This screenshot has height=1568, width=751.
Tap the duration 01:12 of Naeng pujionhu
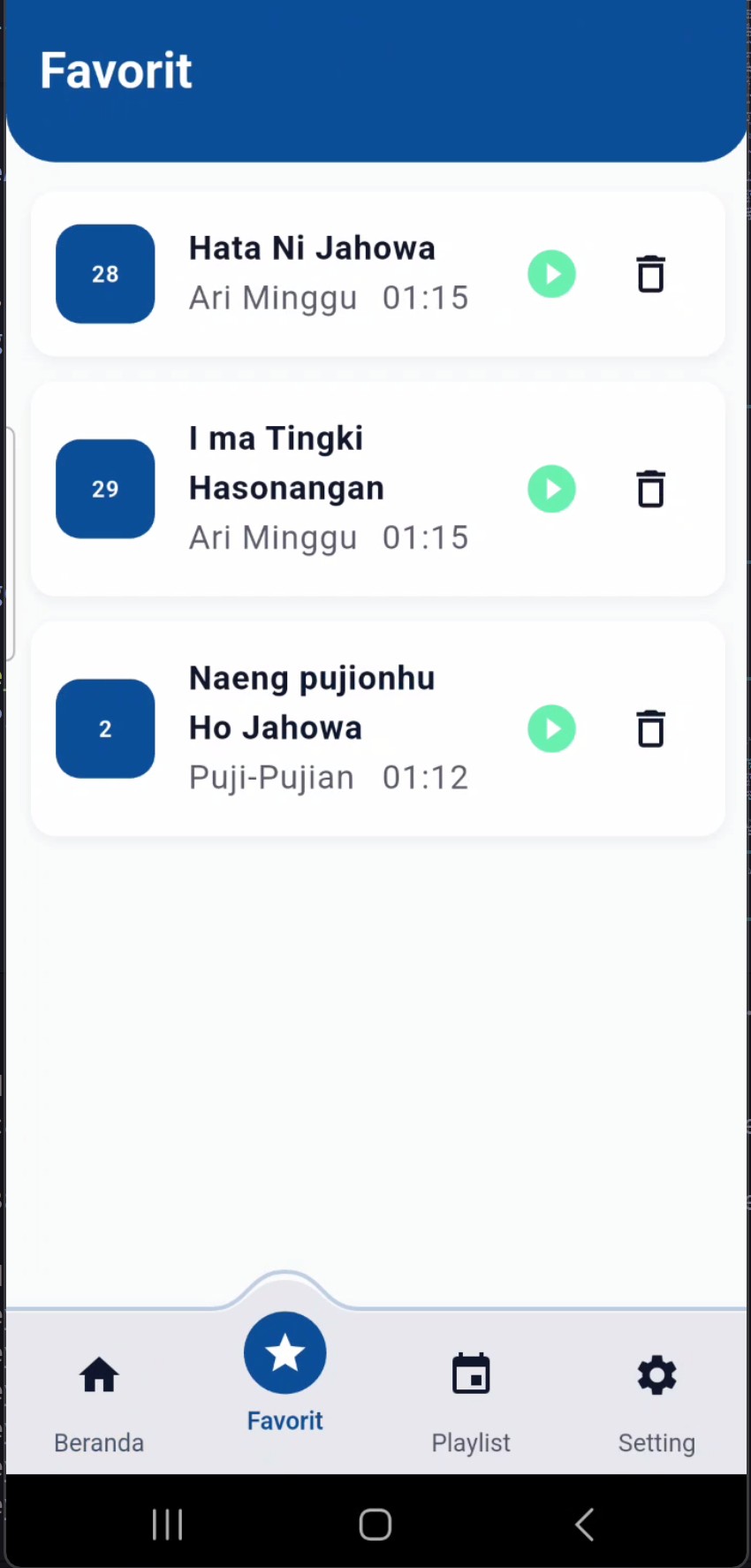(x=425, y=777)
